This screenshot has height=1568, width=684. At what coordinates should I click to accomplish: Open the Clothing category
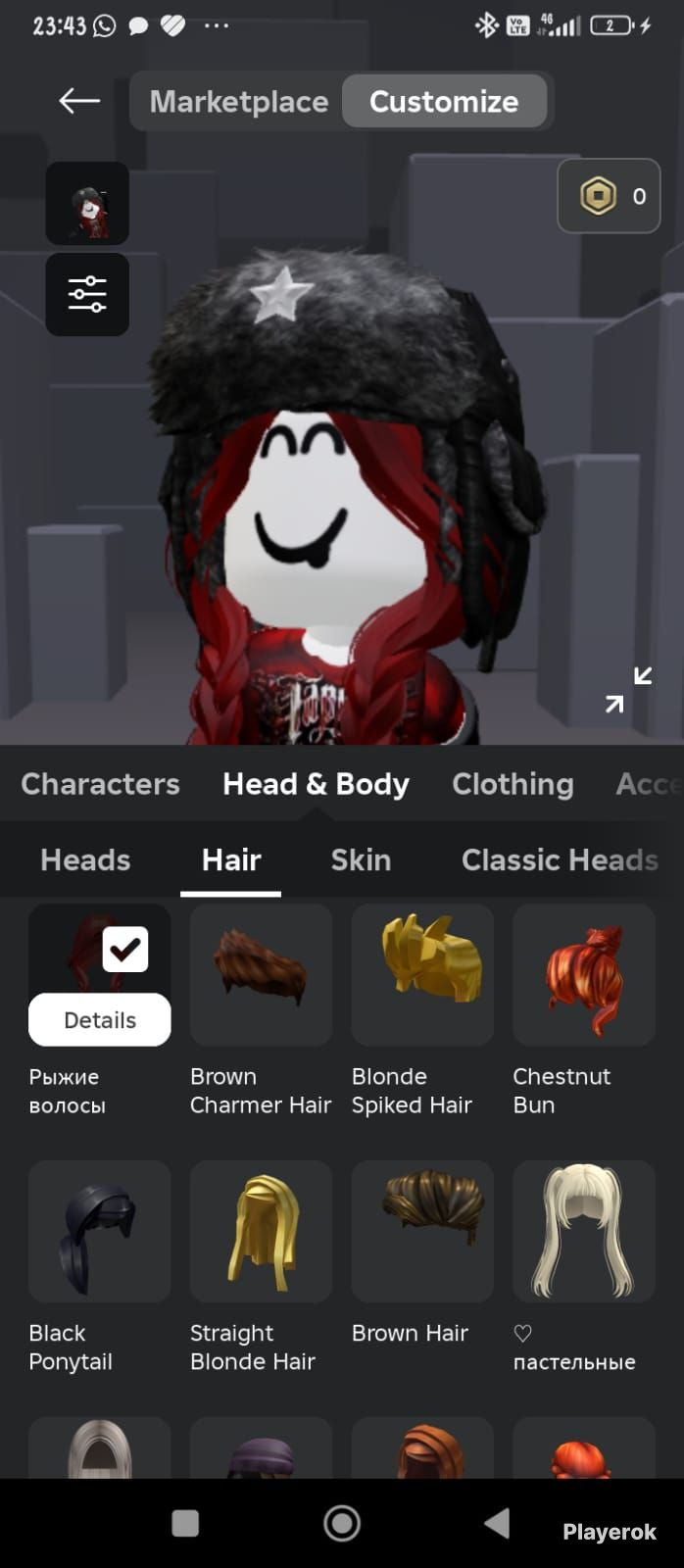tap(513, 784)
